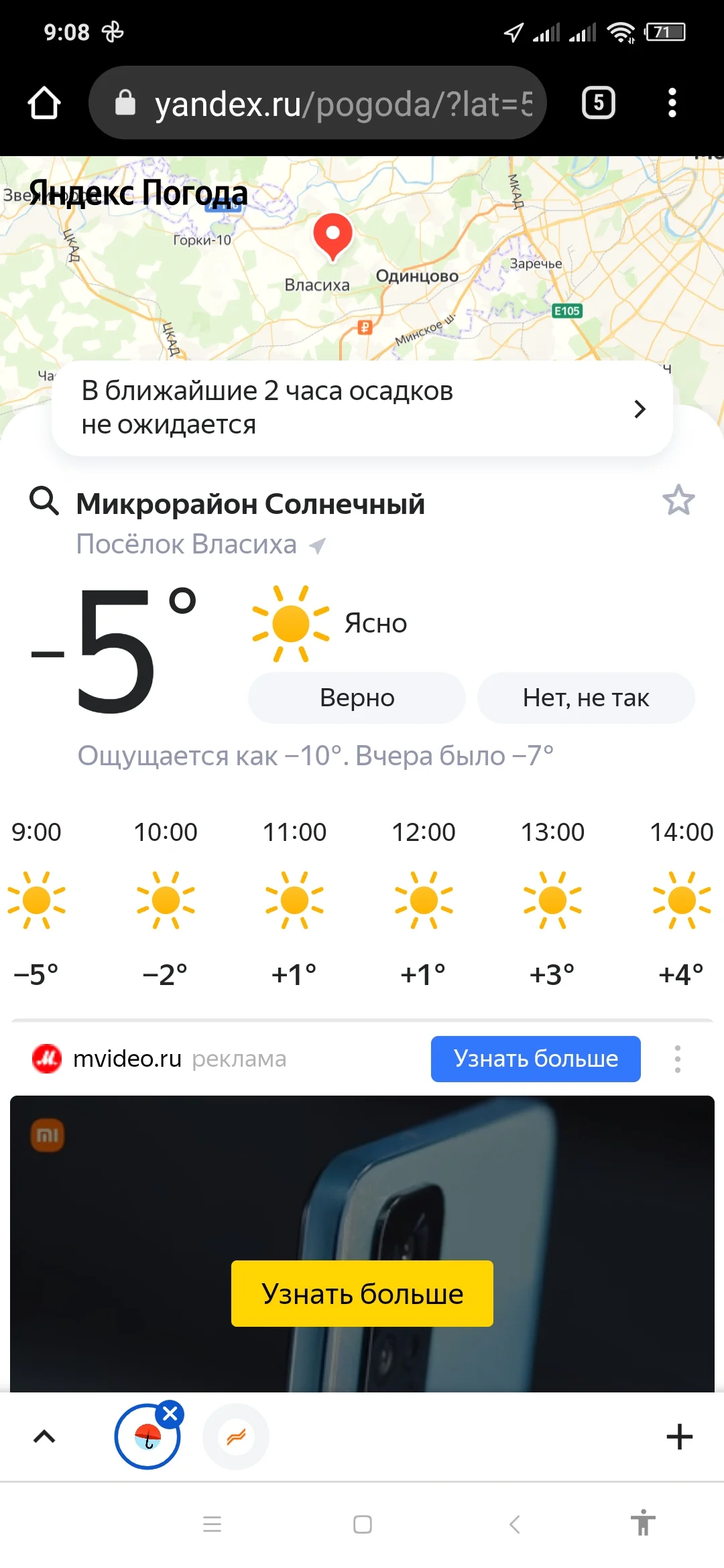Follow the blue Узнать больше mvideo.ru link
724x1568 pixels.
point(535,1059)
